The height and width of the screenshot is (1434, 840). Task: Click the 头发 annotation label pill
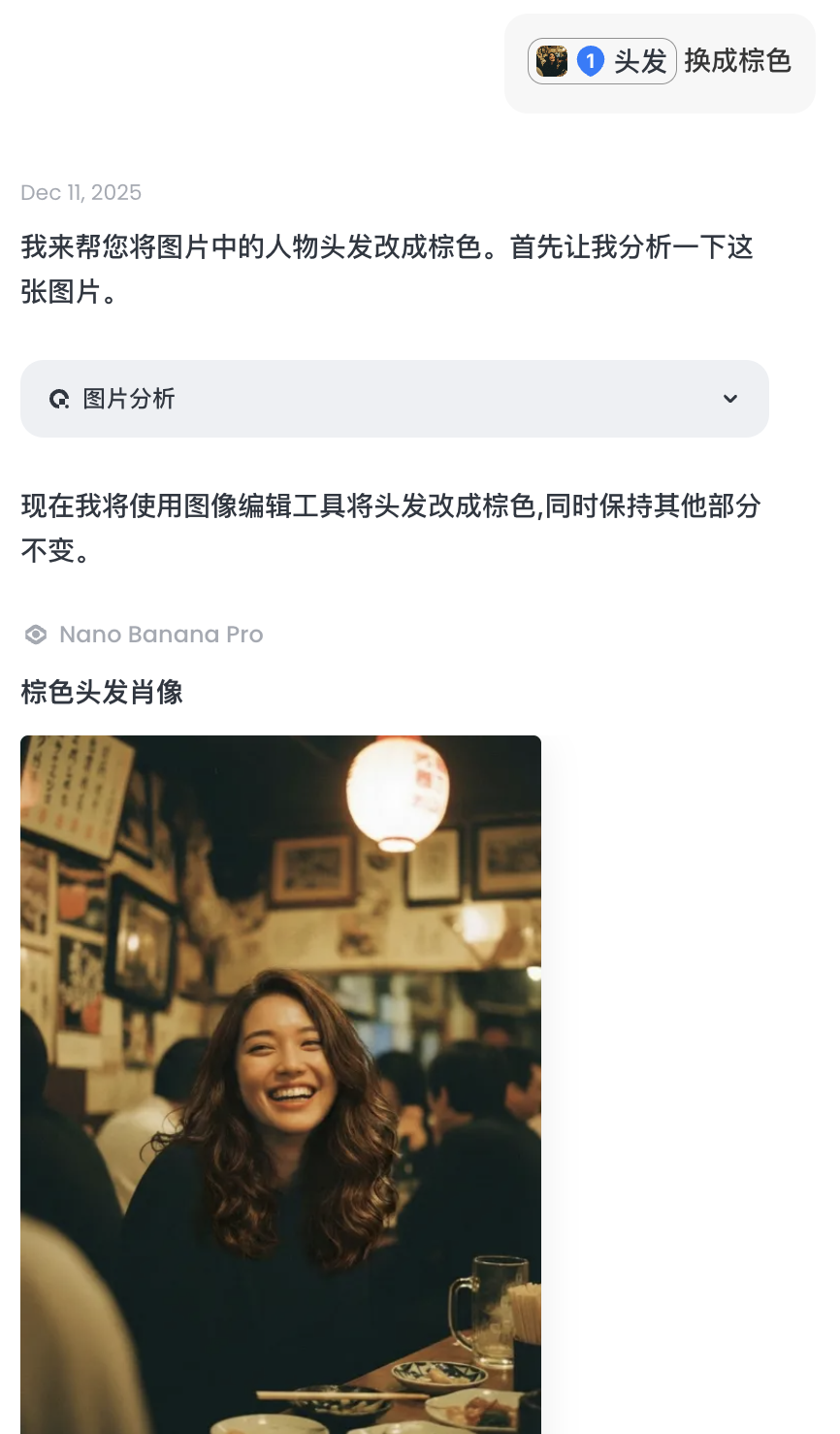601,60
